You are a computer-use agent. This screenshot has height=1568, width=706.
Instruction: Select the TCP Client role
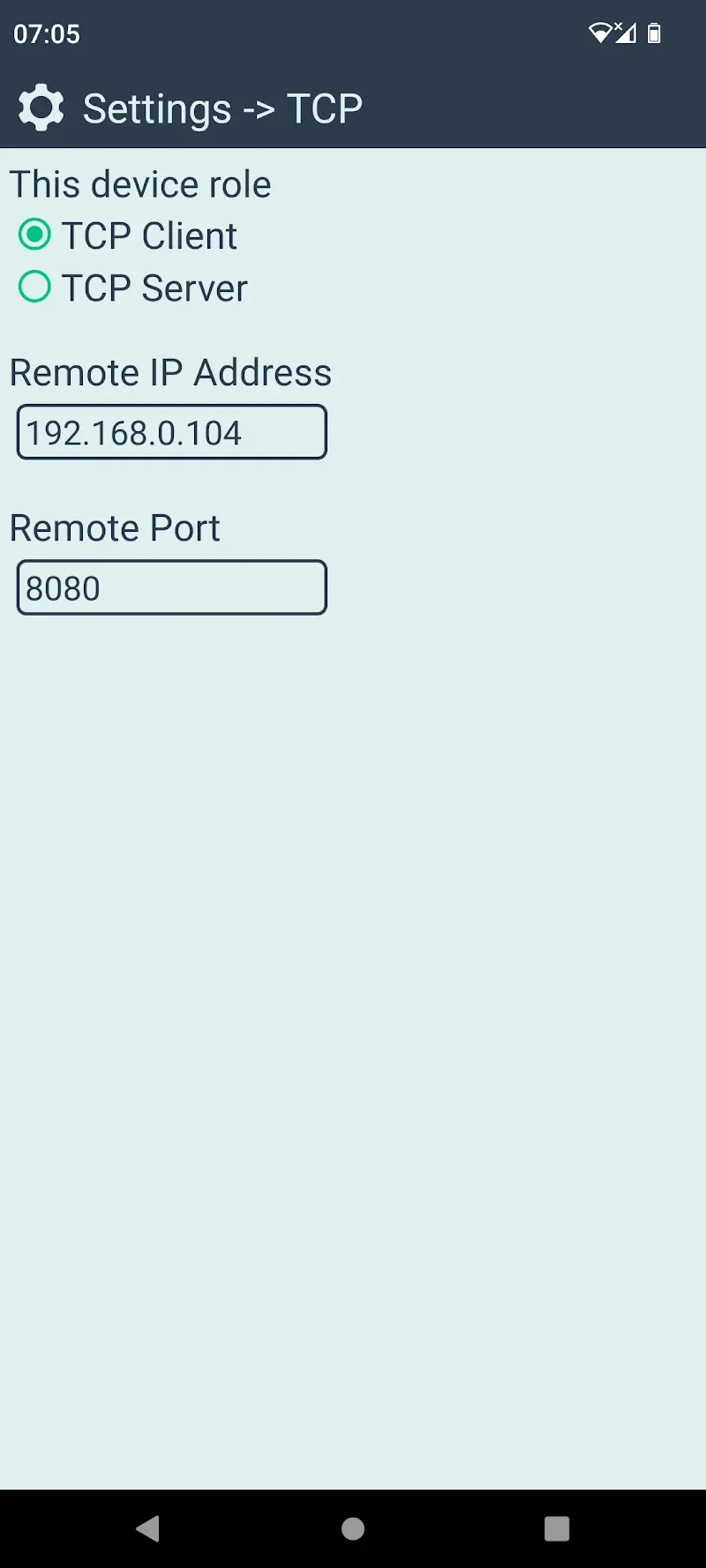click(35, 235)
